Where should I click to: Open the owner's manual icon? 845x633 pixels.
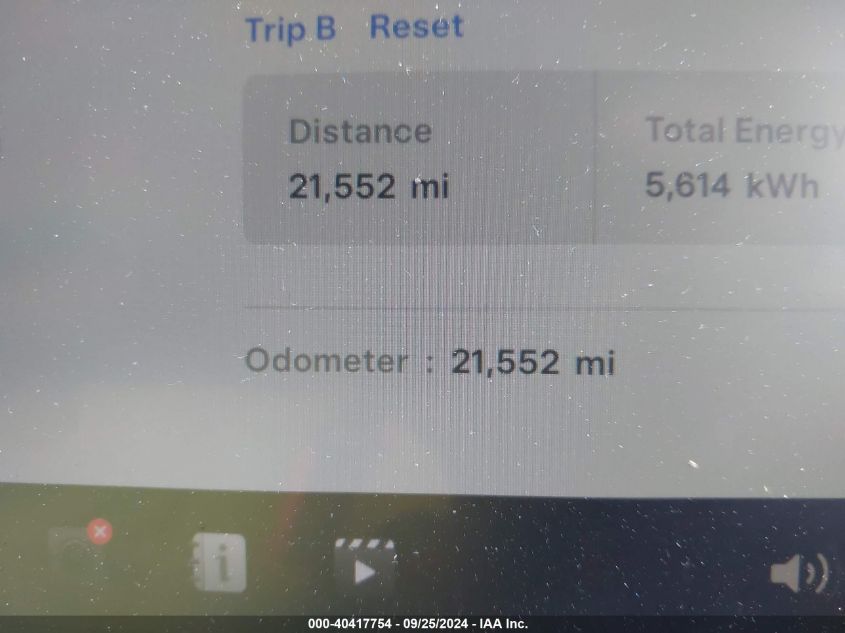pos(219,562)
